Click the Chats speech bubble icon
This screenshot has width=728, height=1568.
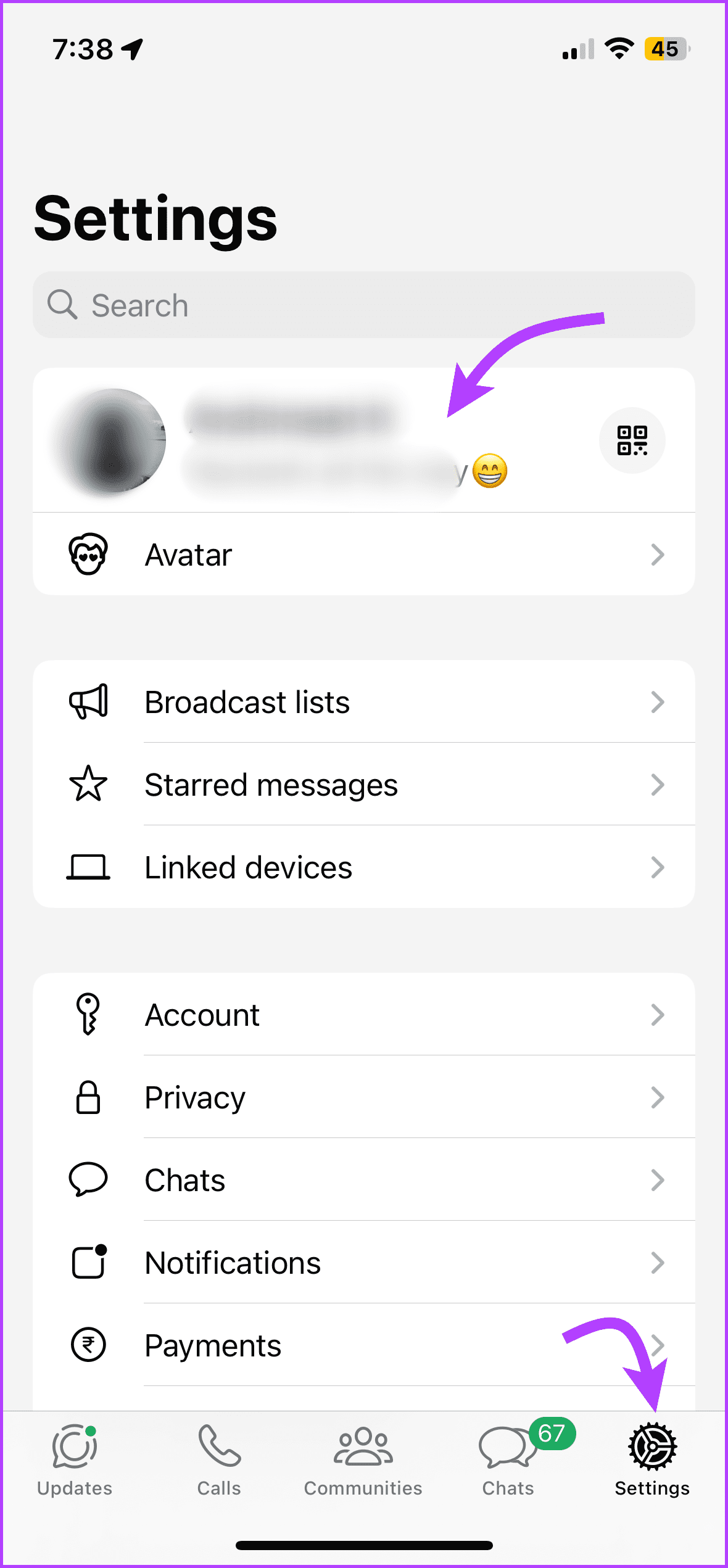[88, 1180]
